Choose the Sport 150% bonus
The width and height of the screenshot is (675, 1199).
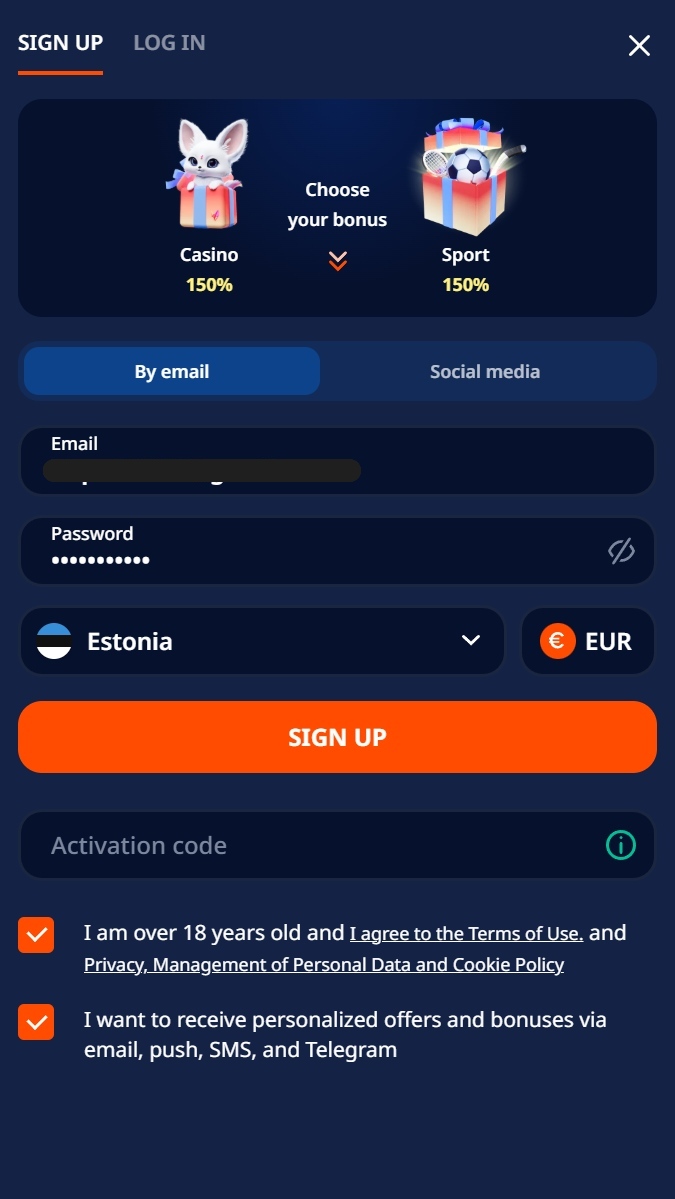[x=466, y=206]
